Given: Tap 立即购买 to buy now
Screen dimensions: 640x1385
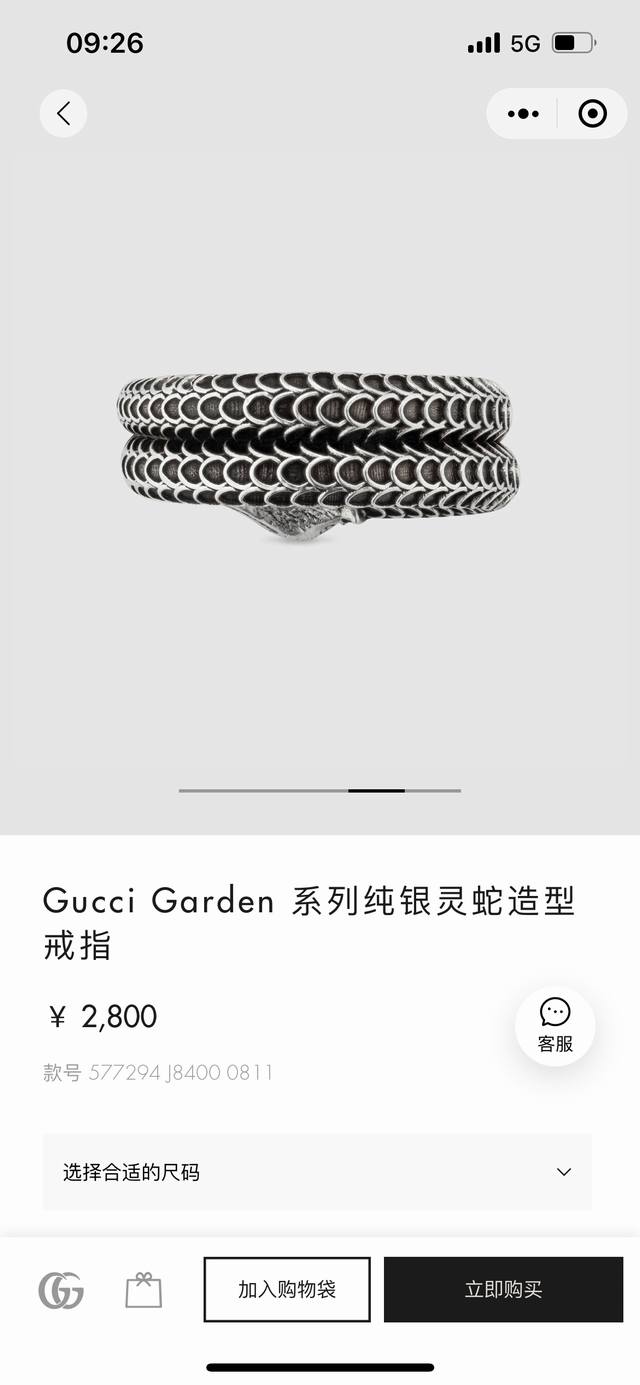Looking at the screenshot, I should [503, 1290].
